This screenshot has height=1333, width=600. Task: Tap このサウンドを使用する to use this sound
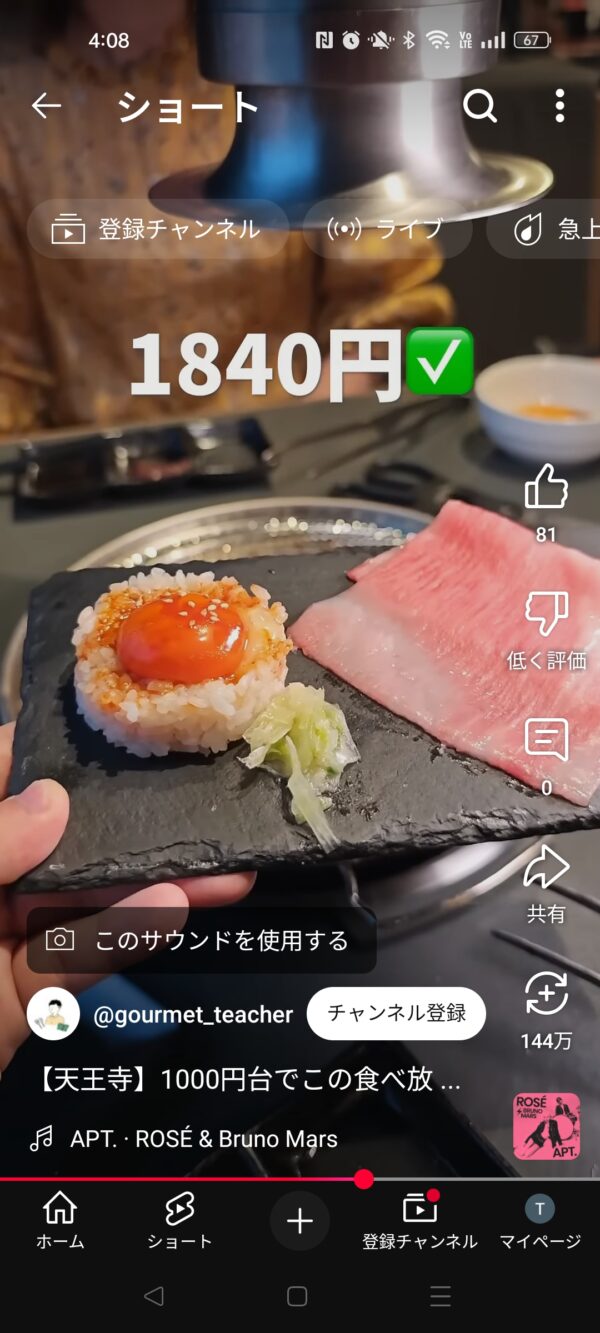pyautogui.click(x=201, y=940)
